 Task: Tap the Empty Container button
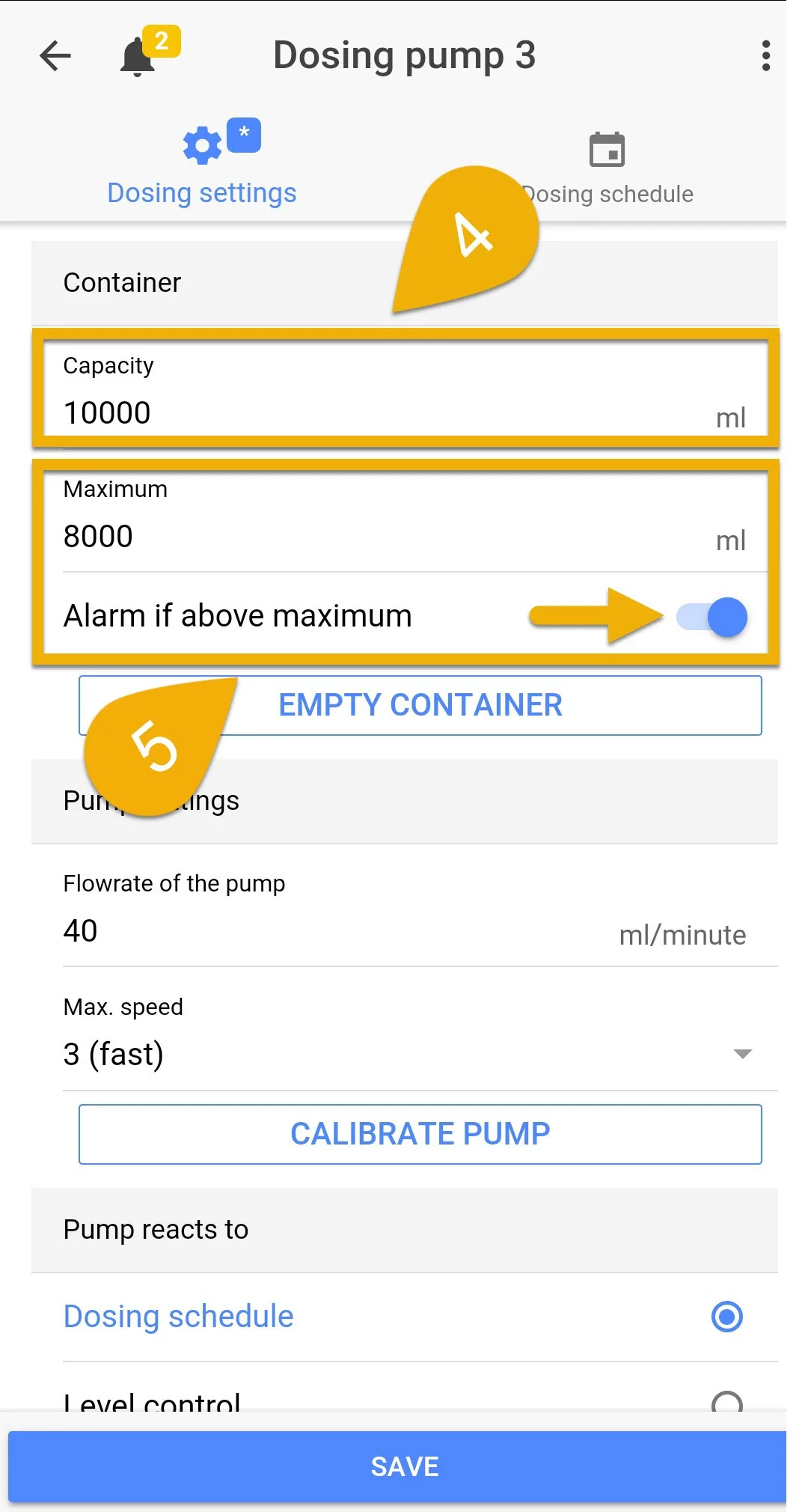point(420,705)
